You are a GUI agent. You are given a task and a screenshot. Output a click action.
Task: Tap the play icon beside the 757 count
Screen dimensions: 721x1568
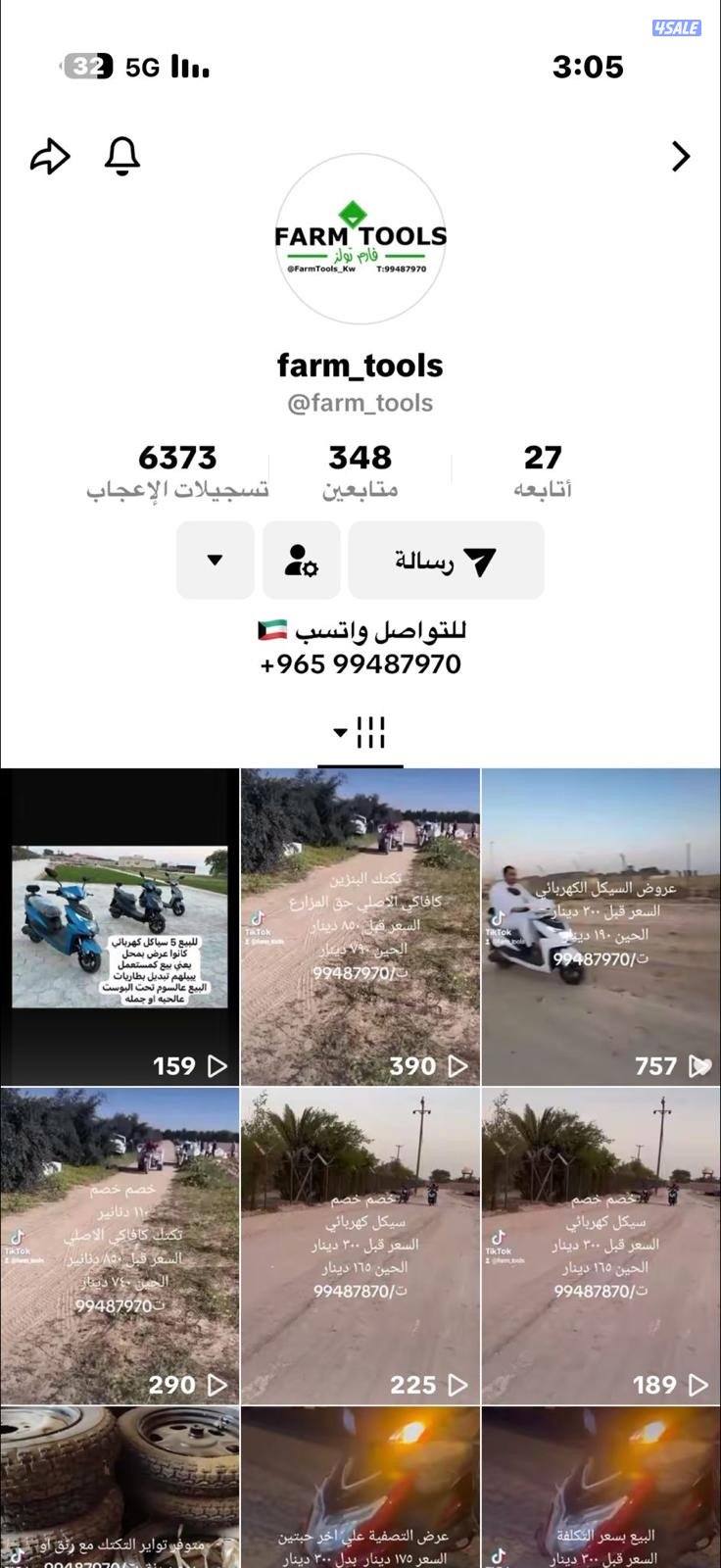pyautogui.click(x=702, y=1064)
